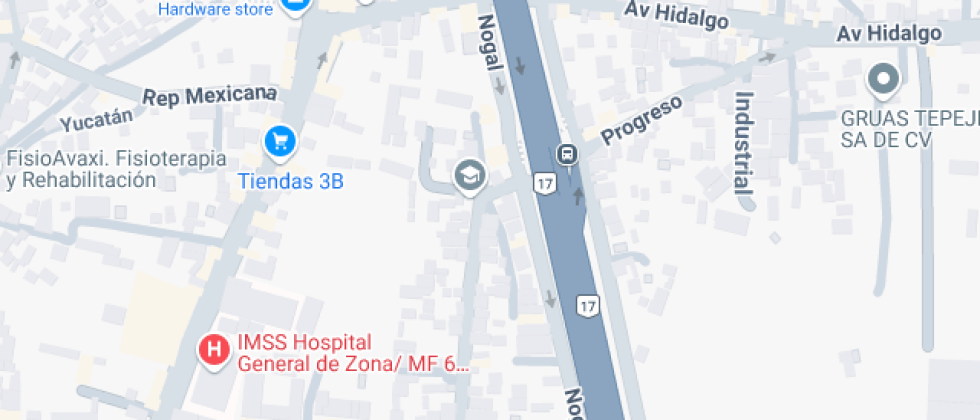
Task: Open the Tiendas 3B store marker
Action: [x=281, y=142]
